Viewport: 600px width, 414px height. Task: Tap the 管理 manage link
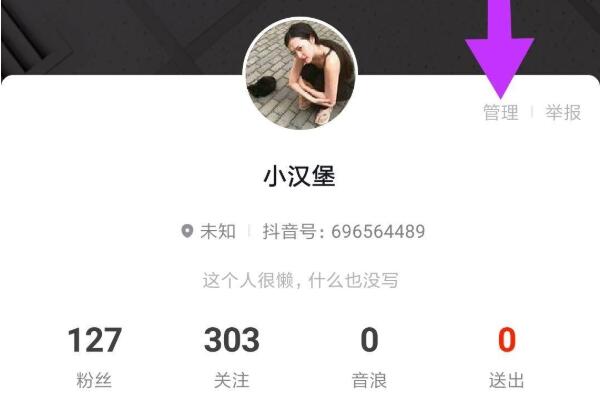[501, 113]
